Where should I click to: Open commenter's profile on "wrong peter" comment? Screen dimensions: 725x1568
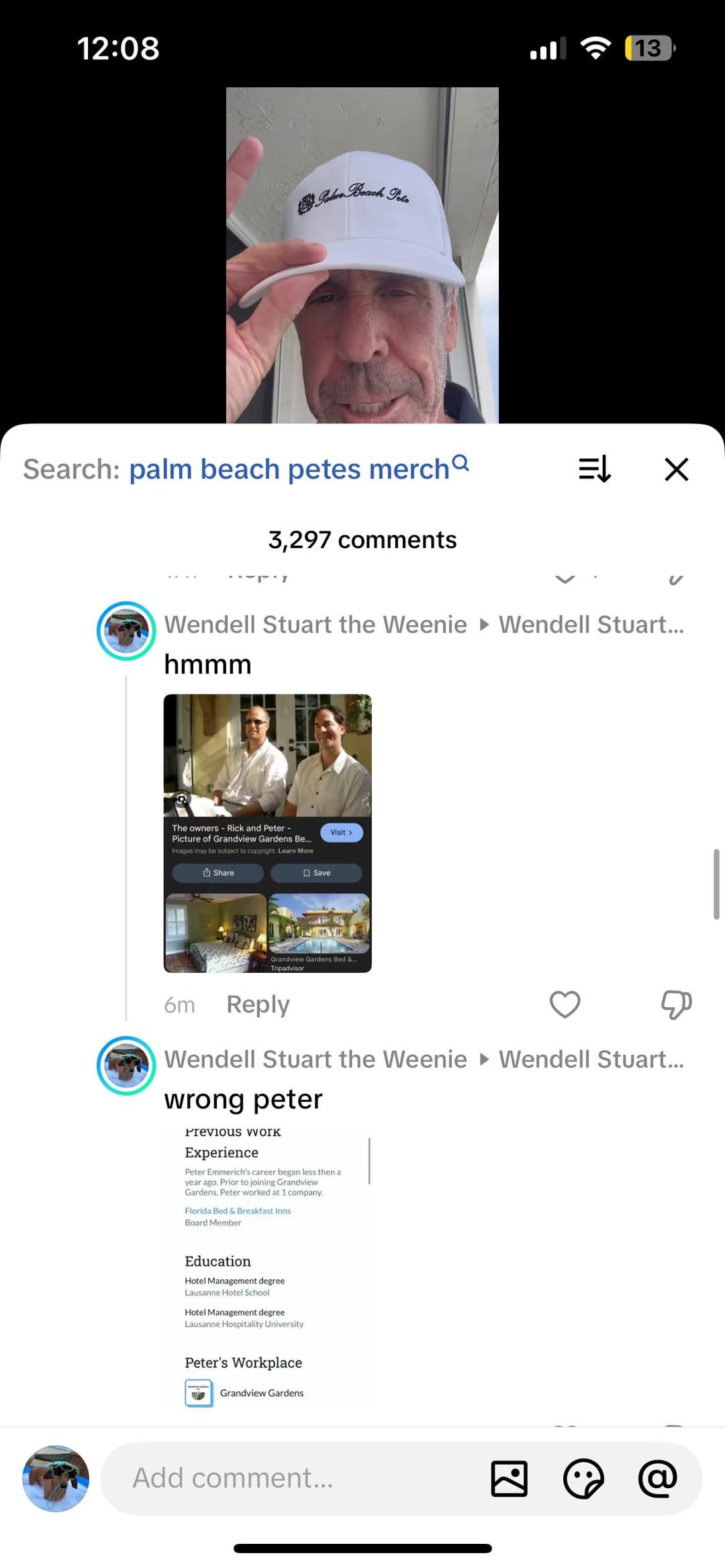coord(126,1065)
